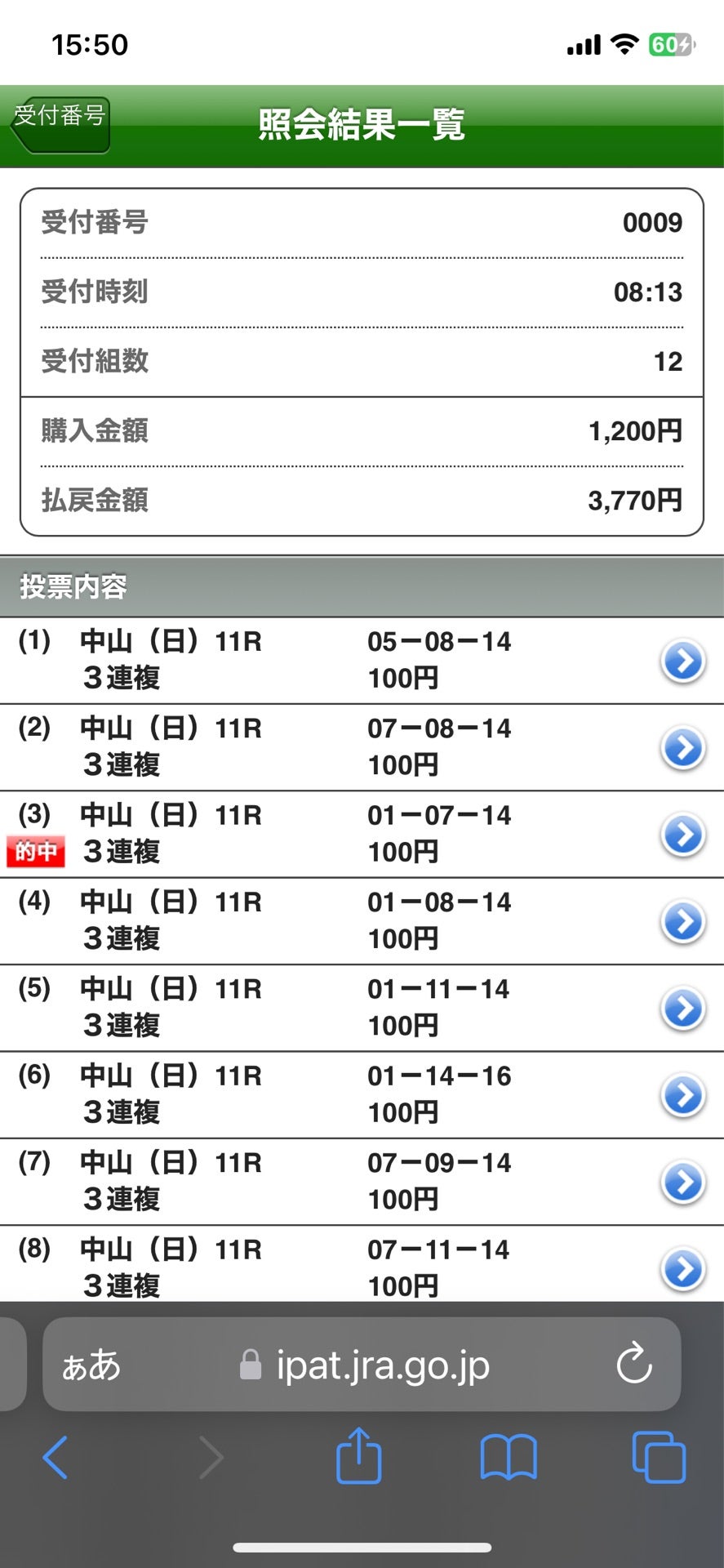Image resolution: width=724 pixels, height=1568 pixels.
Task: Open the ああ page settings menu
Action: tap(91, 1365)
